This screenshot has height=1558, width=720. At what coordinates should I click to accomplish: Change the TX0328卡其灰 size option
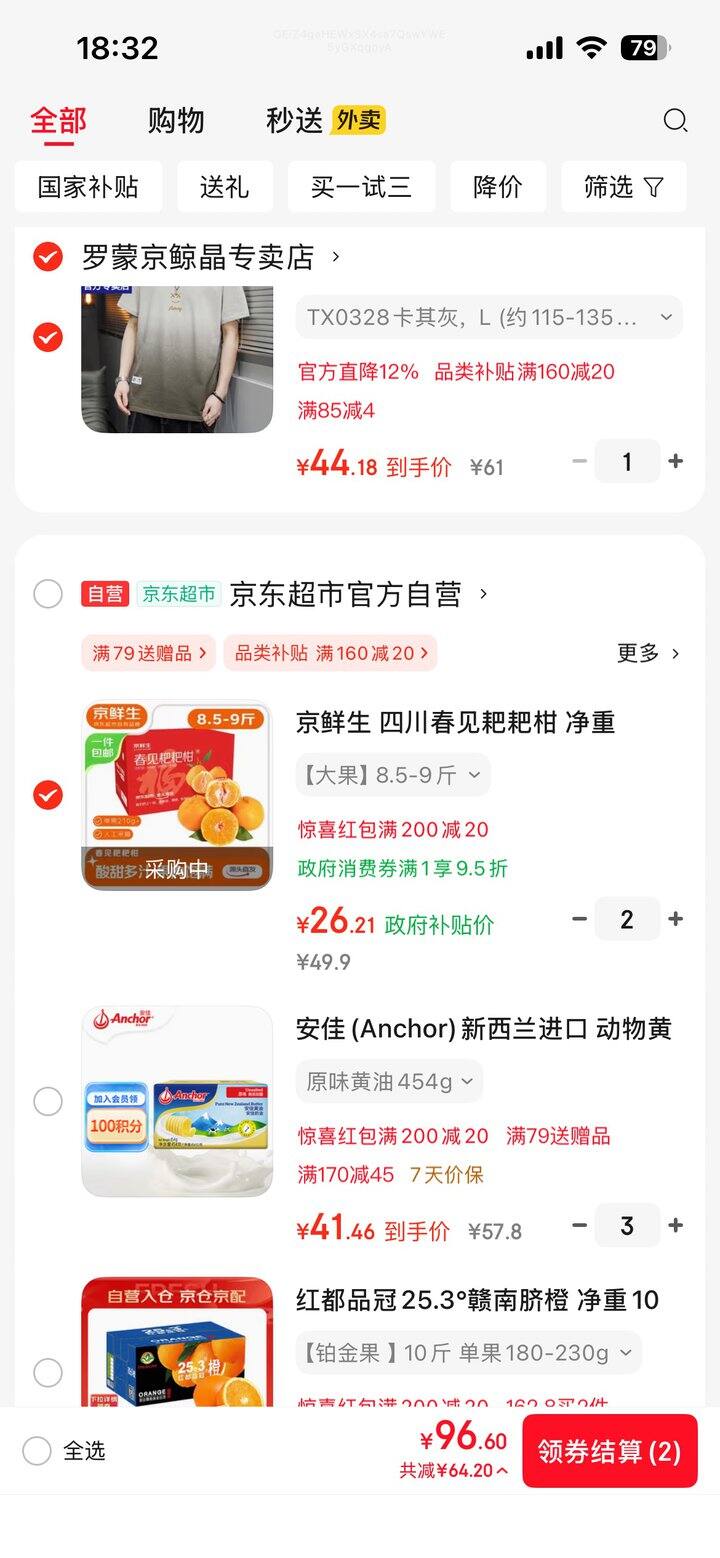[x=489, y=318]
